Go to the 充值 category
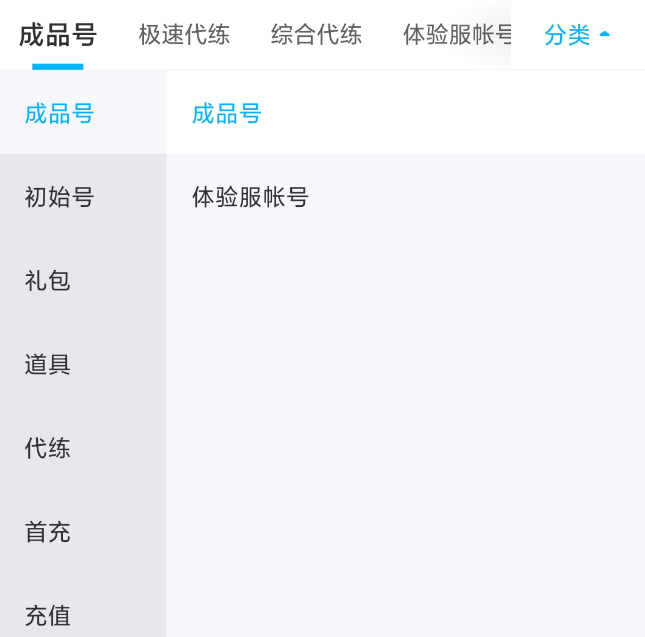The height and width of the screenshot is (637, 645). pos(47,615)
